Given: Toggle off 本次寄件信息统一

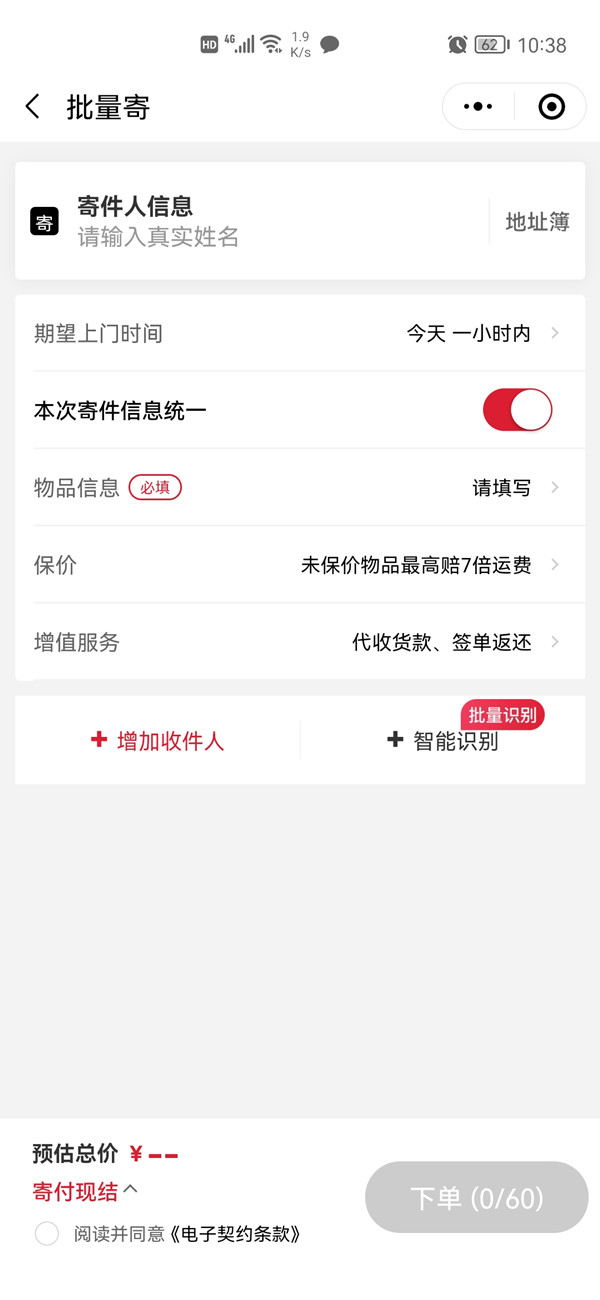Looking at the screenshot, I should point(517,411).
